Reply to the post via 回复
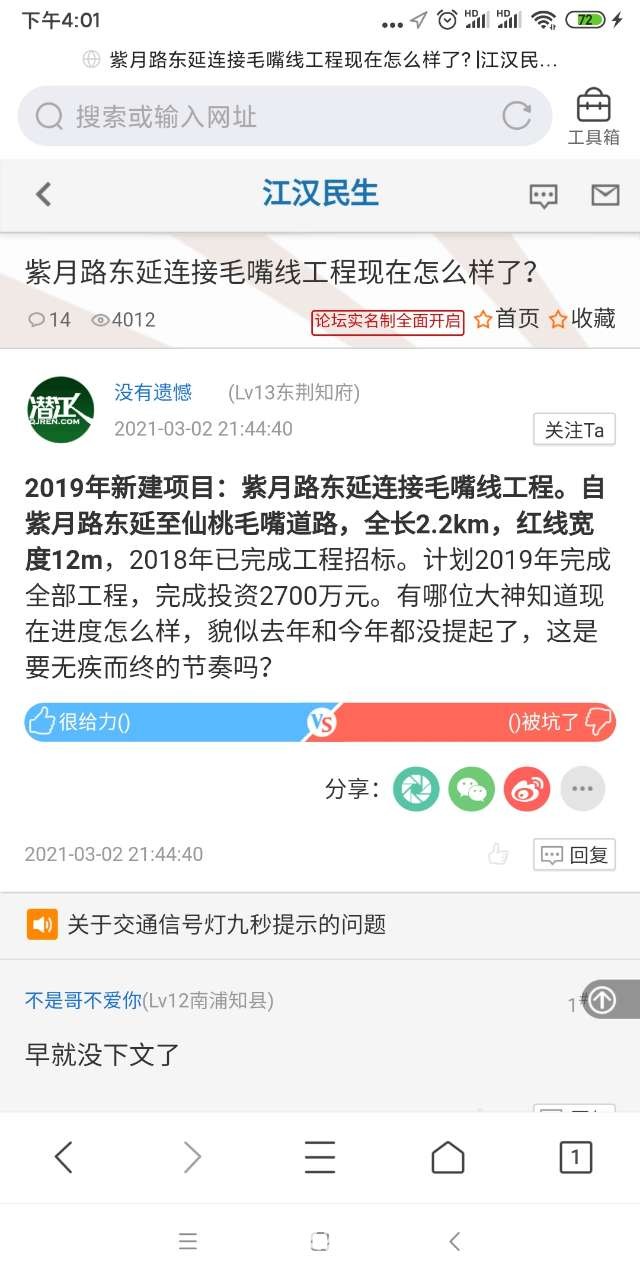The height and width of the screenshot is (1280, 640). click(574, 855)
